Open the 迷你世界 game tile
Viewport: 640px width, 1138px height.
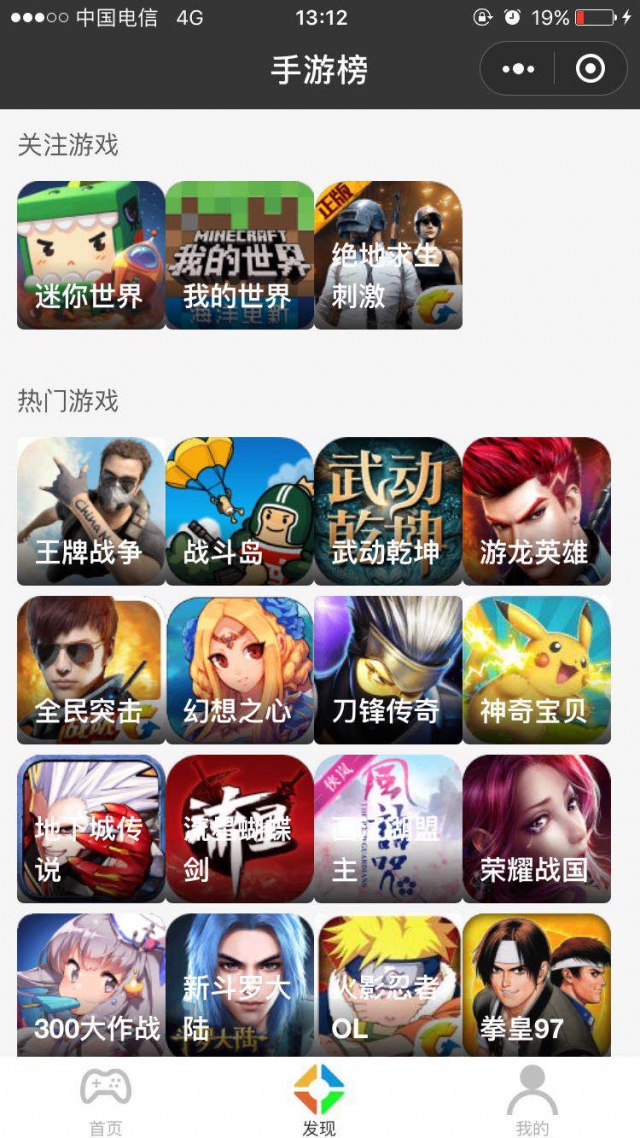[x=91, y=255]
